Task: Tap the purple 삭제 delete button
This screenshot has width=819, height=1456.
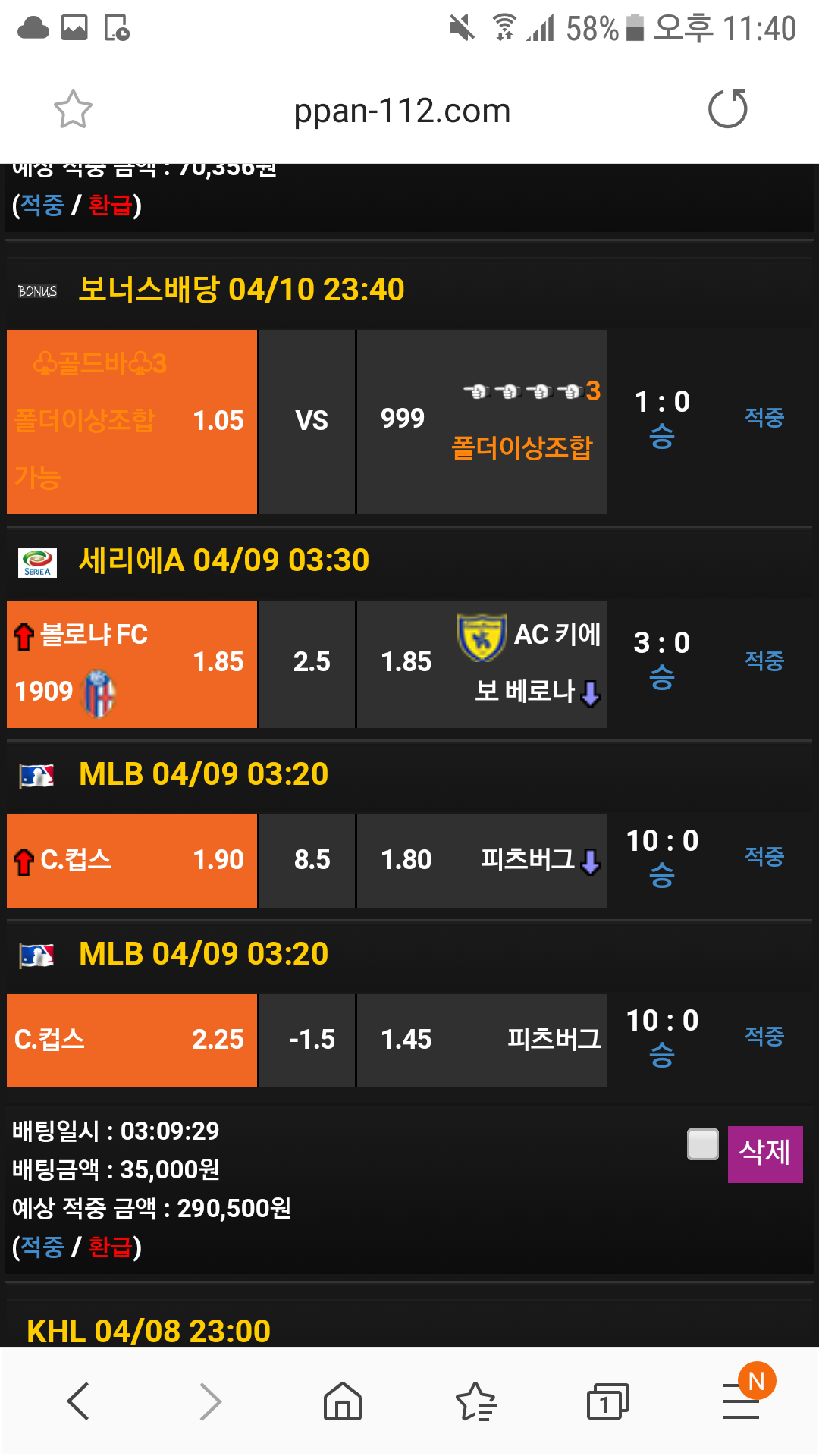Action: pyautogui.click(x=764, y=1153)
